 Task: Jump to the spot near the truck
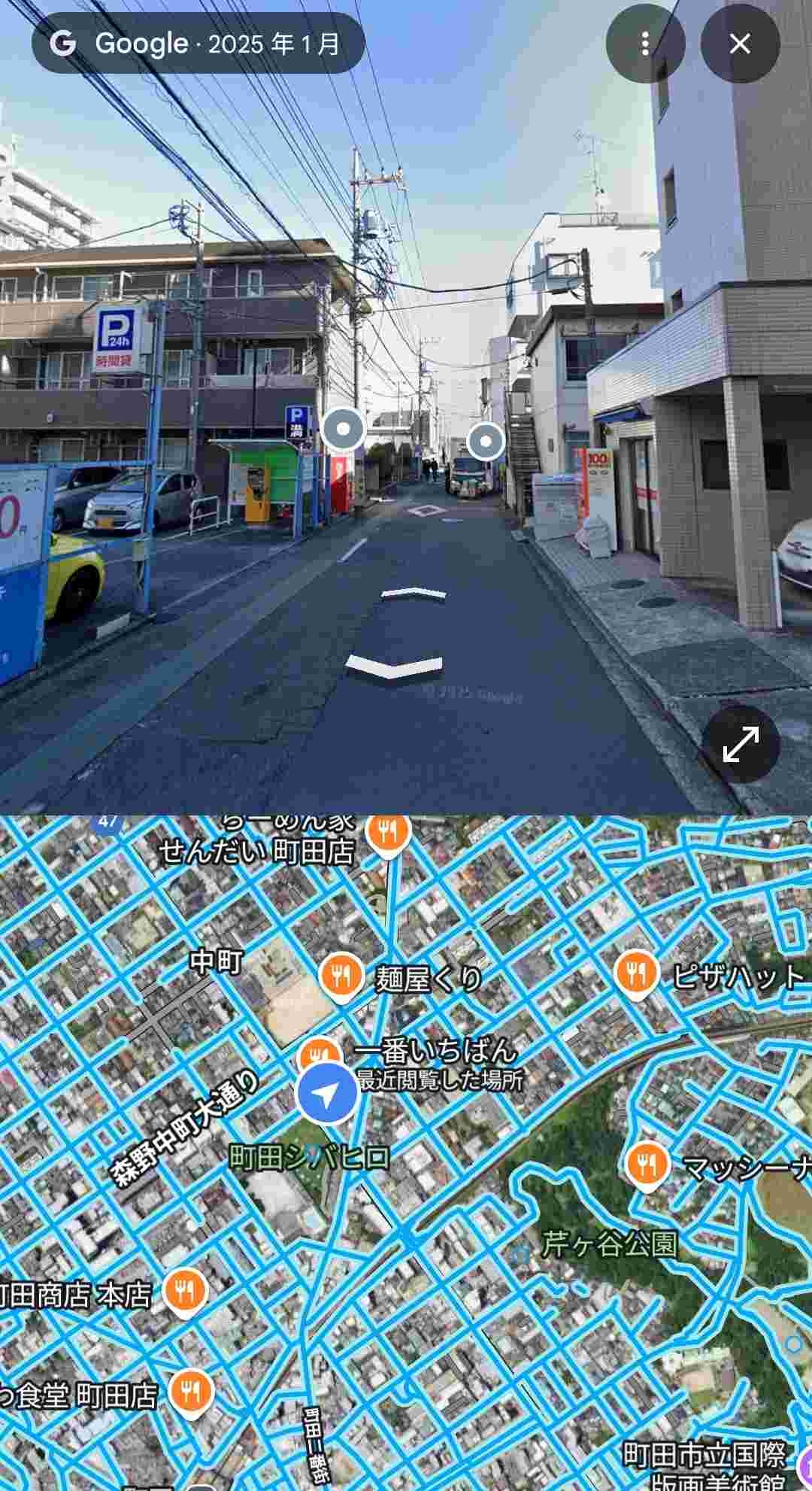486,442
